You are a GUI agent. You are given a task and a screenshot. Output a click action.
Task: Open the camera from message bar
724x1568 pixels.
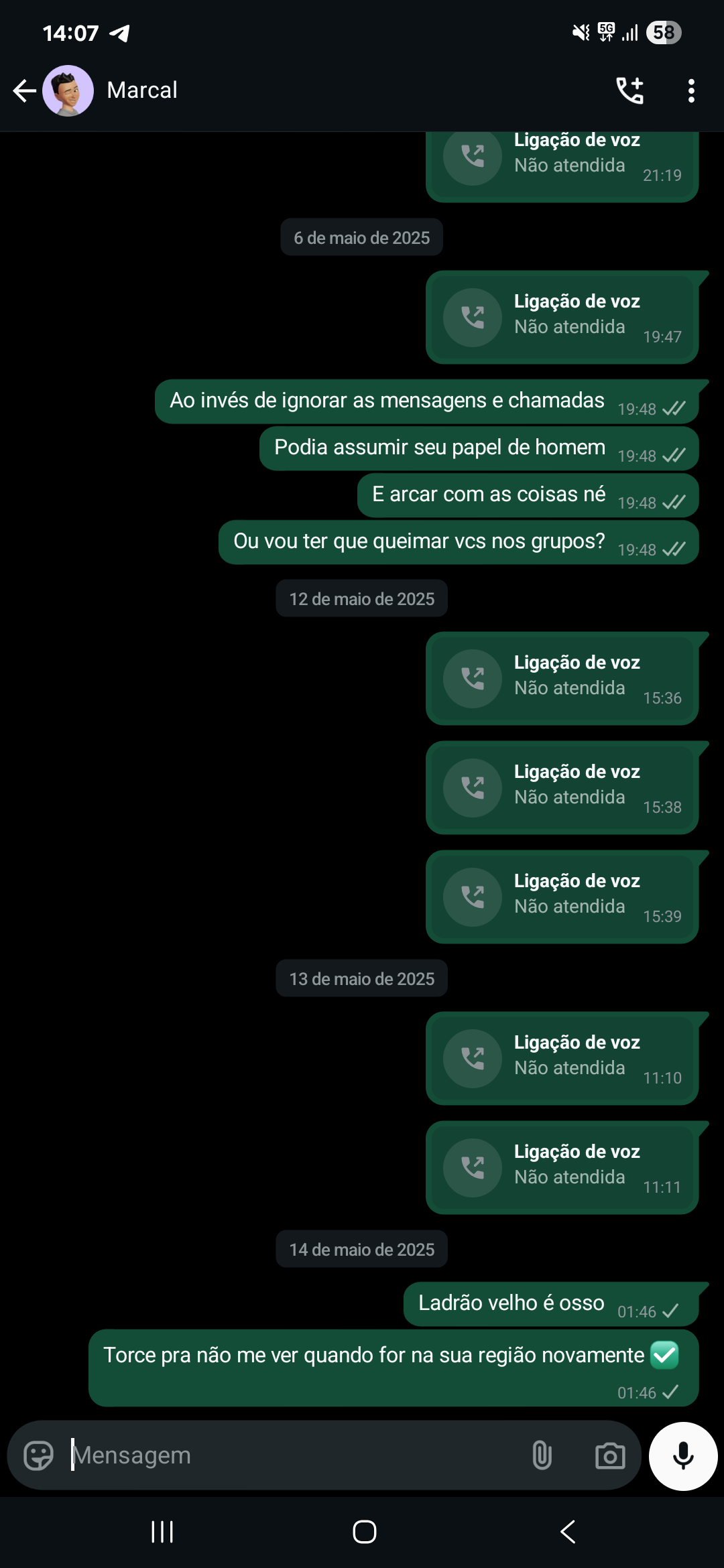coord(609,1455)
